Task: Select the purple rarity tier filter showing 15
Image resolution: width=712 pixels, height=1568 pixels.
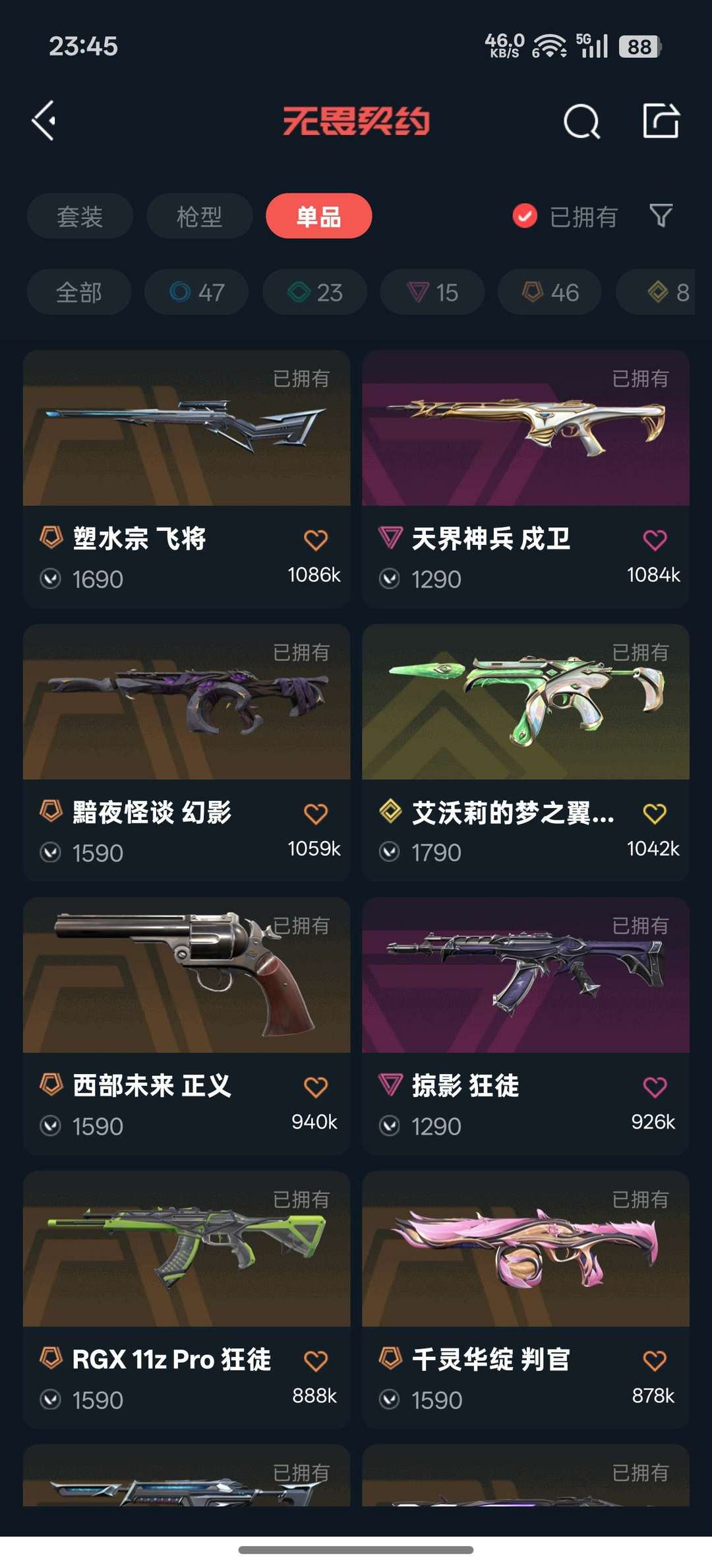Action: point(432,292)
